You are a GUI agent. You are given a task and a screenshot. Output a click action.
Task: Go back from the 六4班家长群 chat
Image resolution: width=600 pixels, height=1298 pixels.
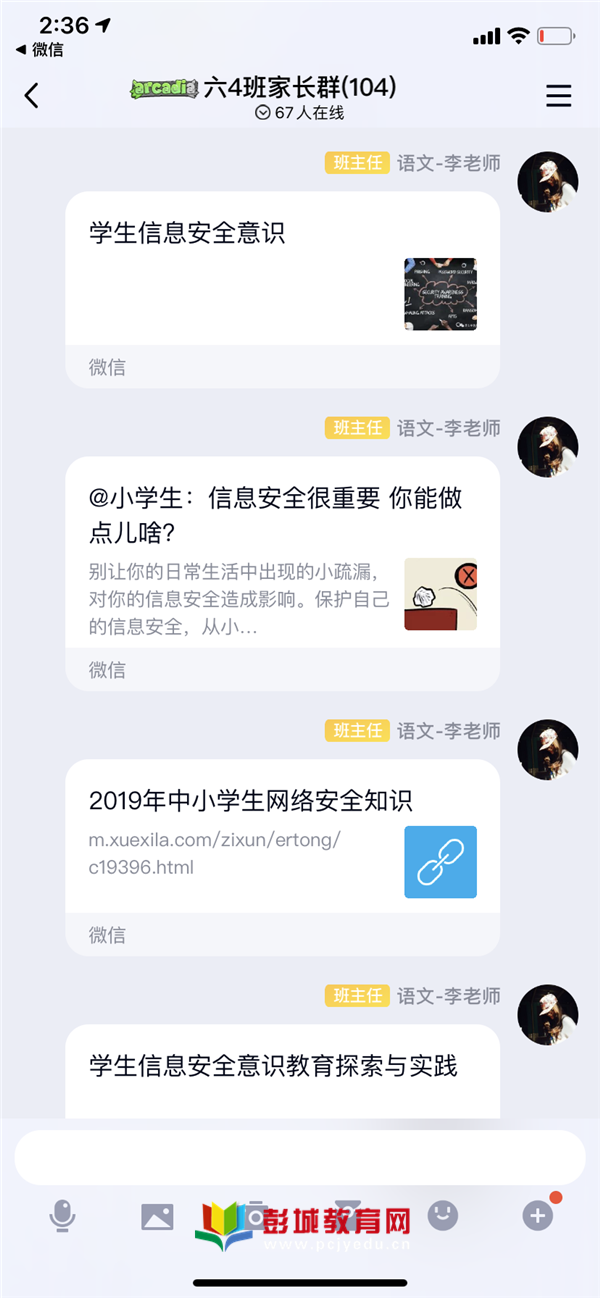(x=32, y=96)
